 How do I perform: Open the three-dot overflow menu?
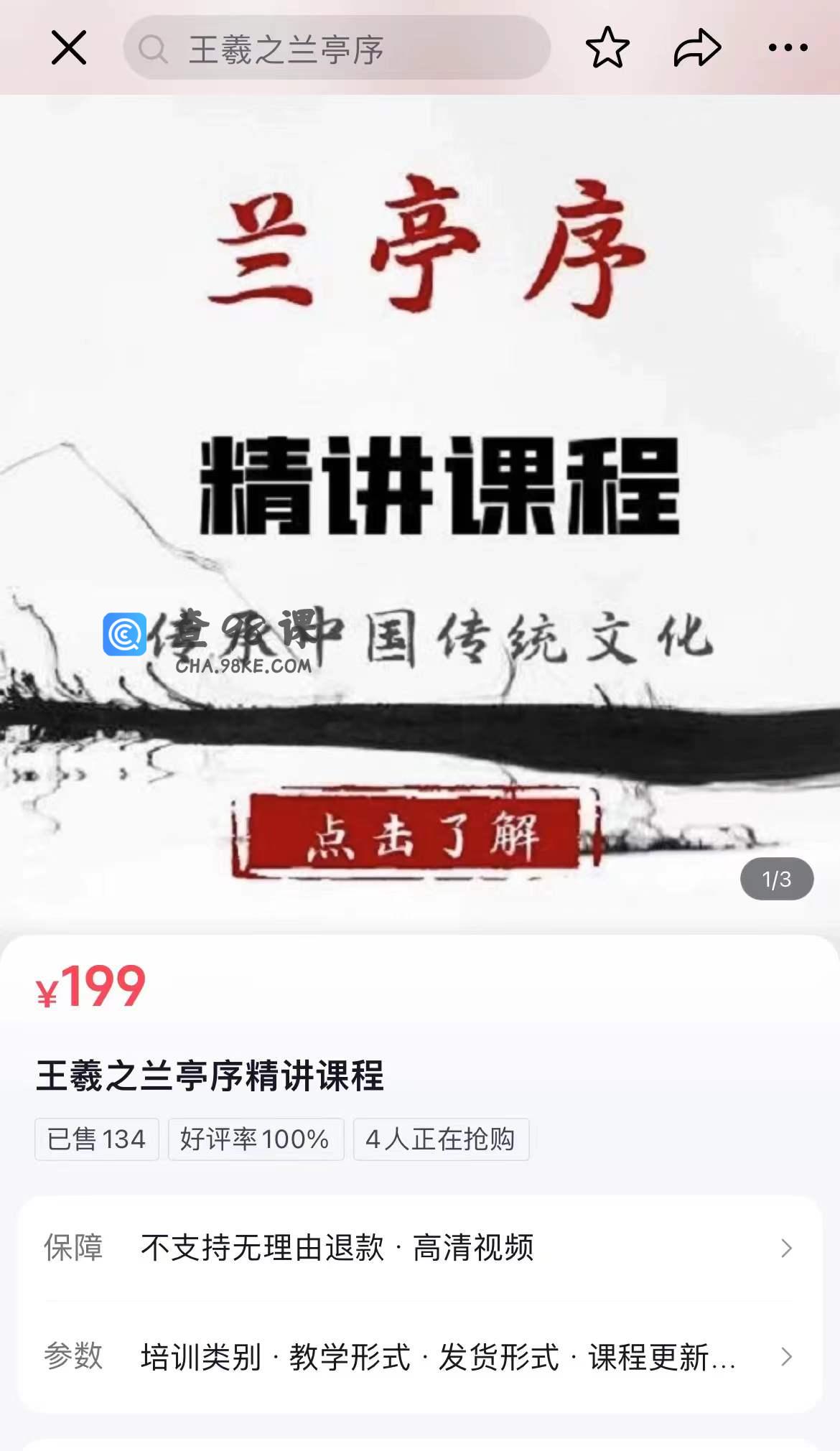coord(788,48)
